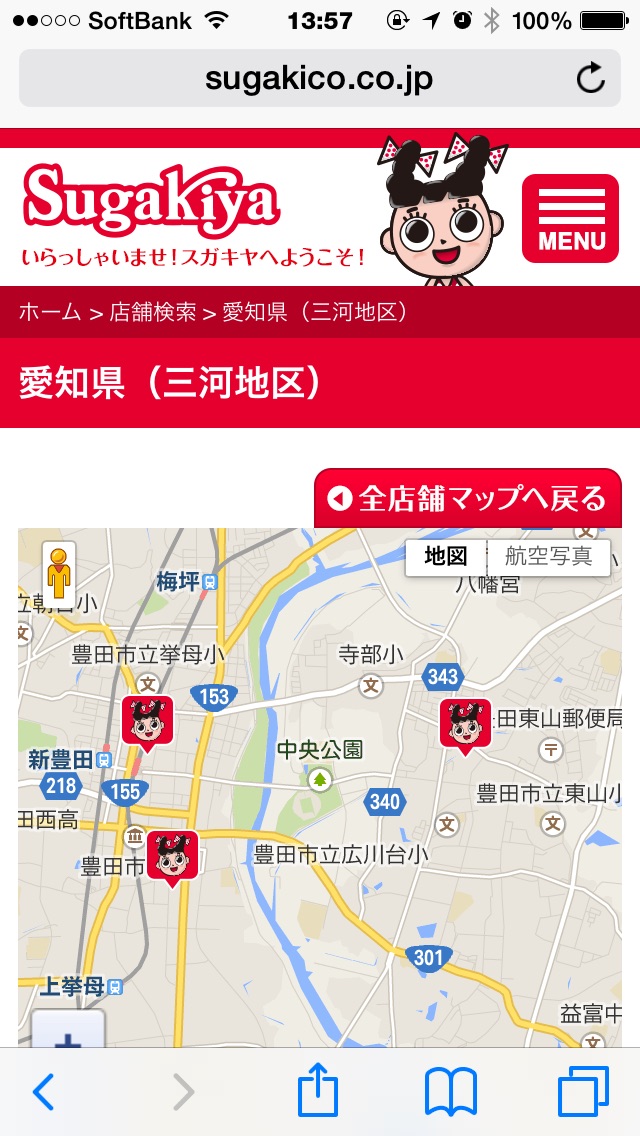Screen dimensions: 640x1136
Task: Select the Street View pegman
Action: pos(59,573)
